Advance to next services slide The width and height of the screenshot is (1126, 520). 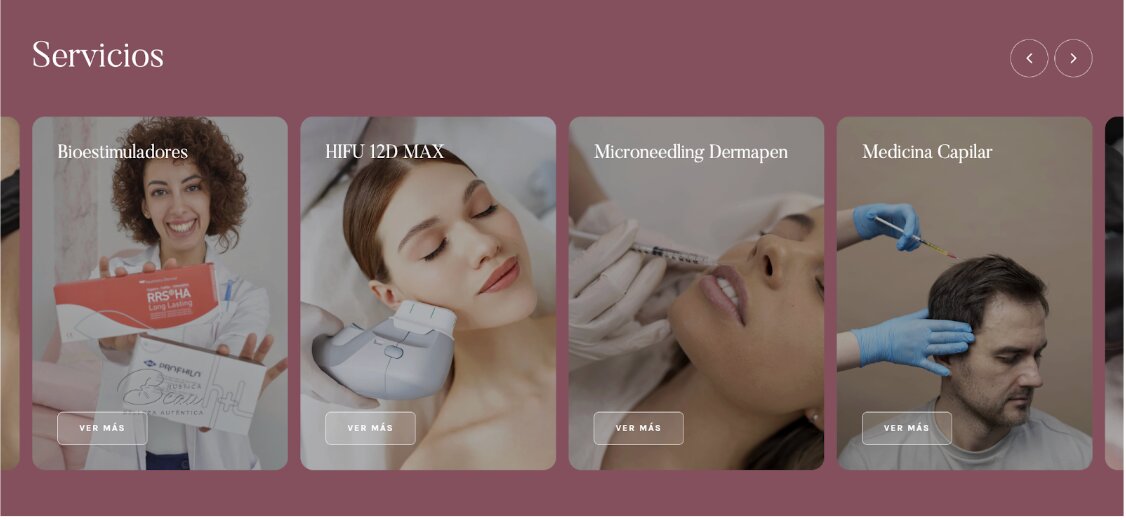click(1074, 58)
